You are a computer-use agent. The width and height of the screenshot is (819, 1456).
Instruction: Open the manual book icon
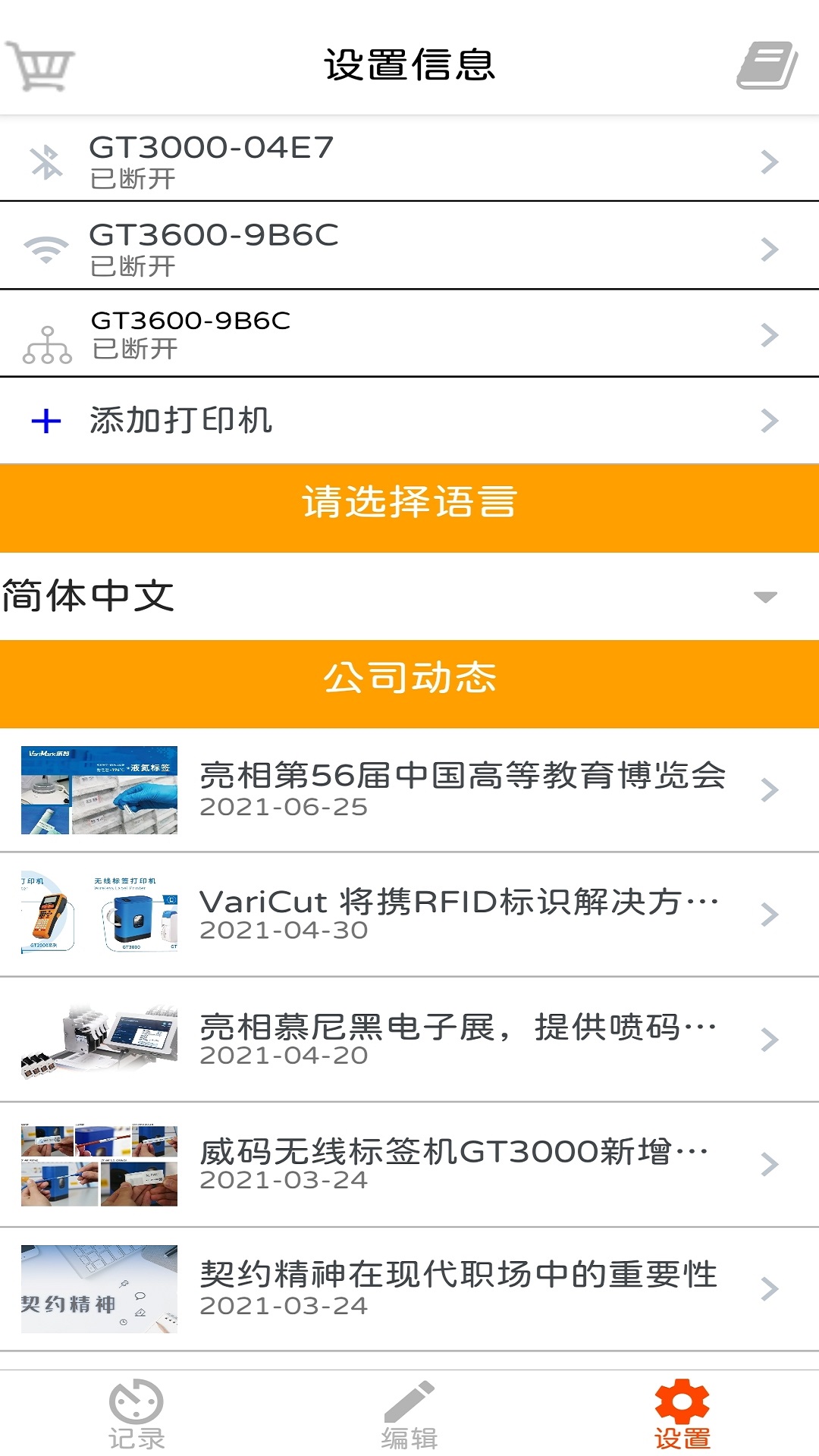pos(766,66)
